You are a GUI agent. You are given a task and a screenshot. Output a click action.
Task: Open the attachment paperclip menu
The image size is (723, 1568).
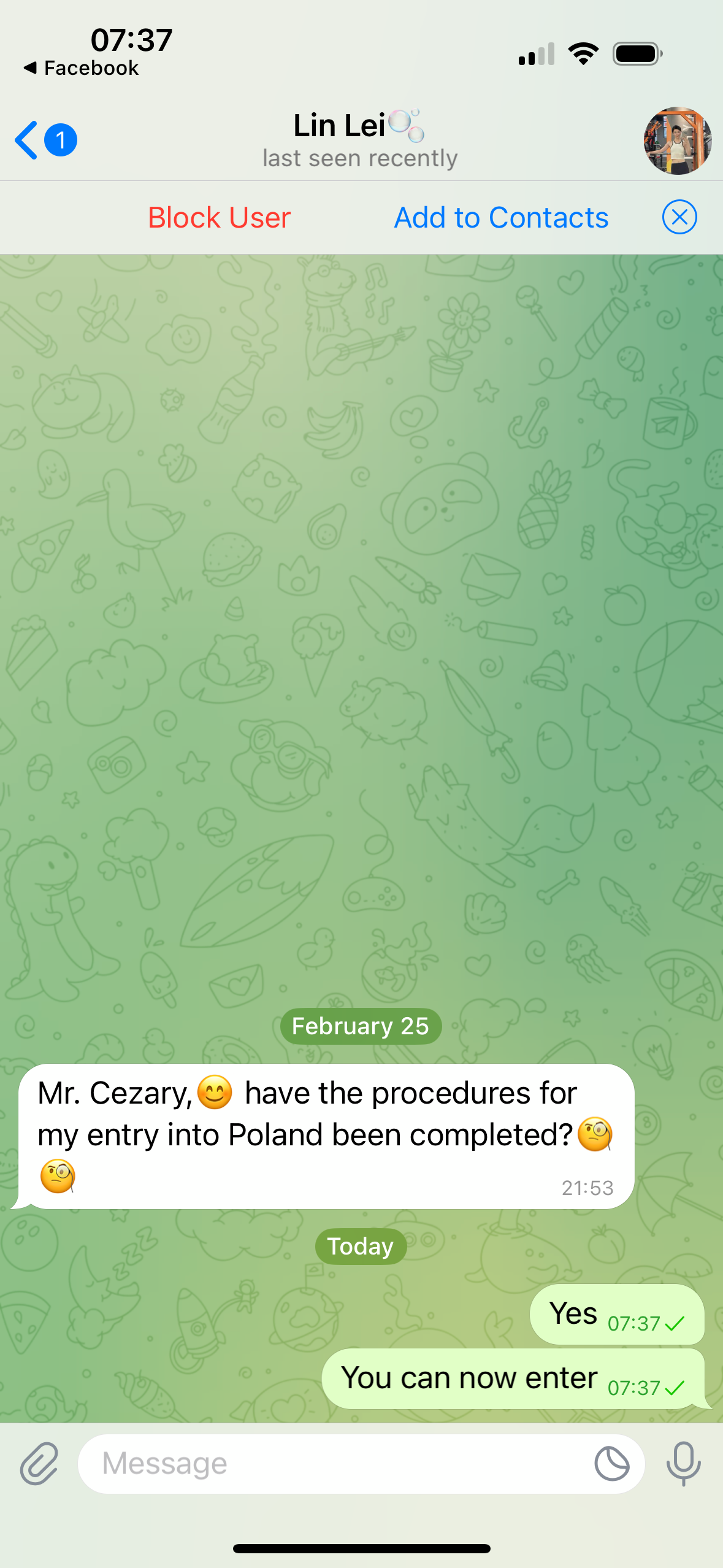point(39,1464)
